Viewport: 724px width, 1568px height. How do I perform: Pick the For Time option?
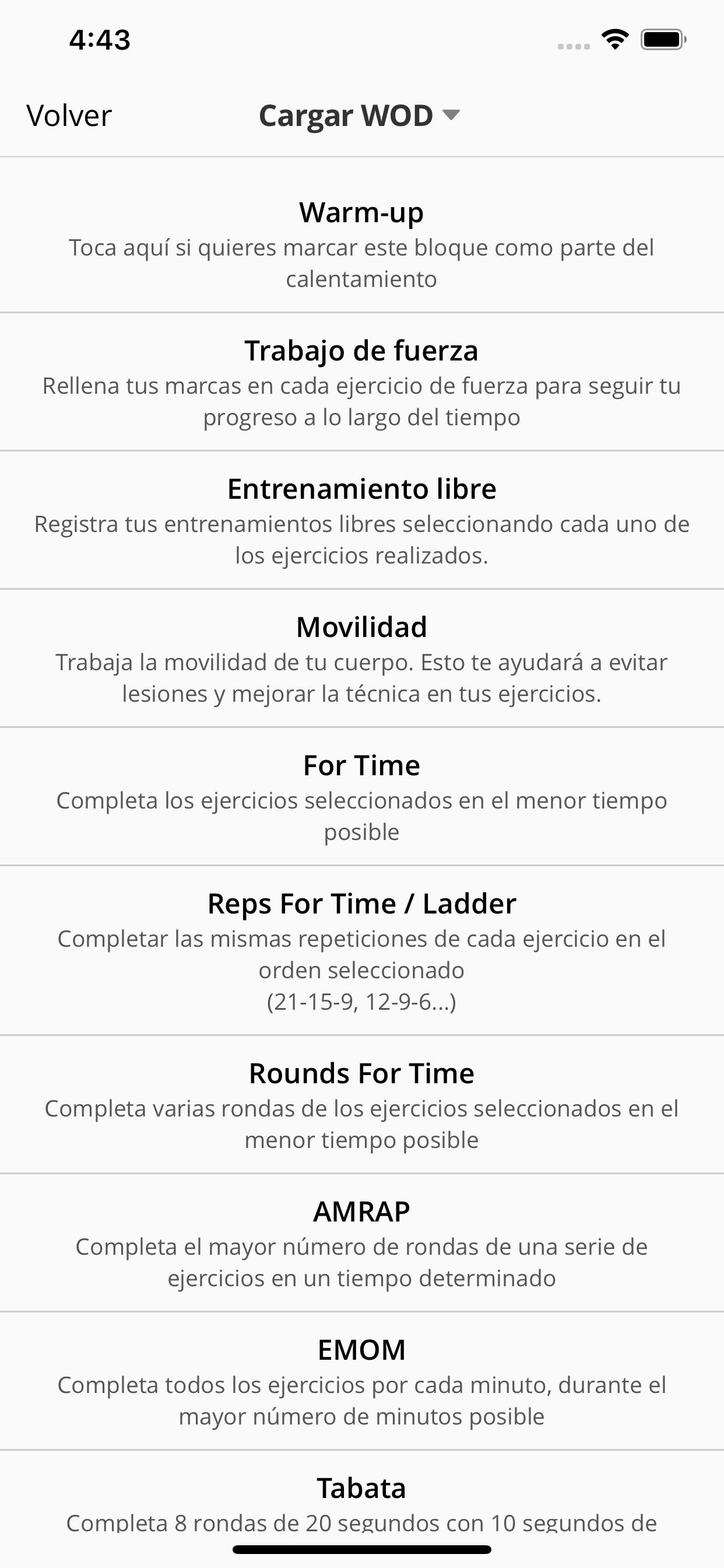[x=362, y=797]
